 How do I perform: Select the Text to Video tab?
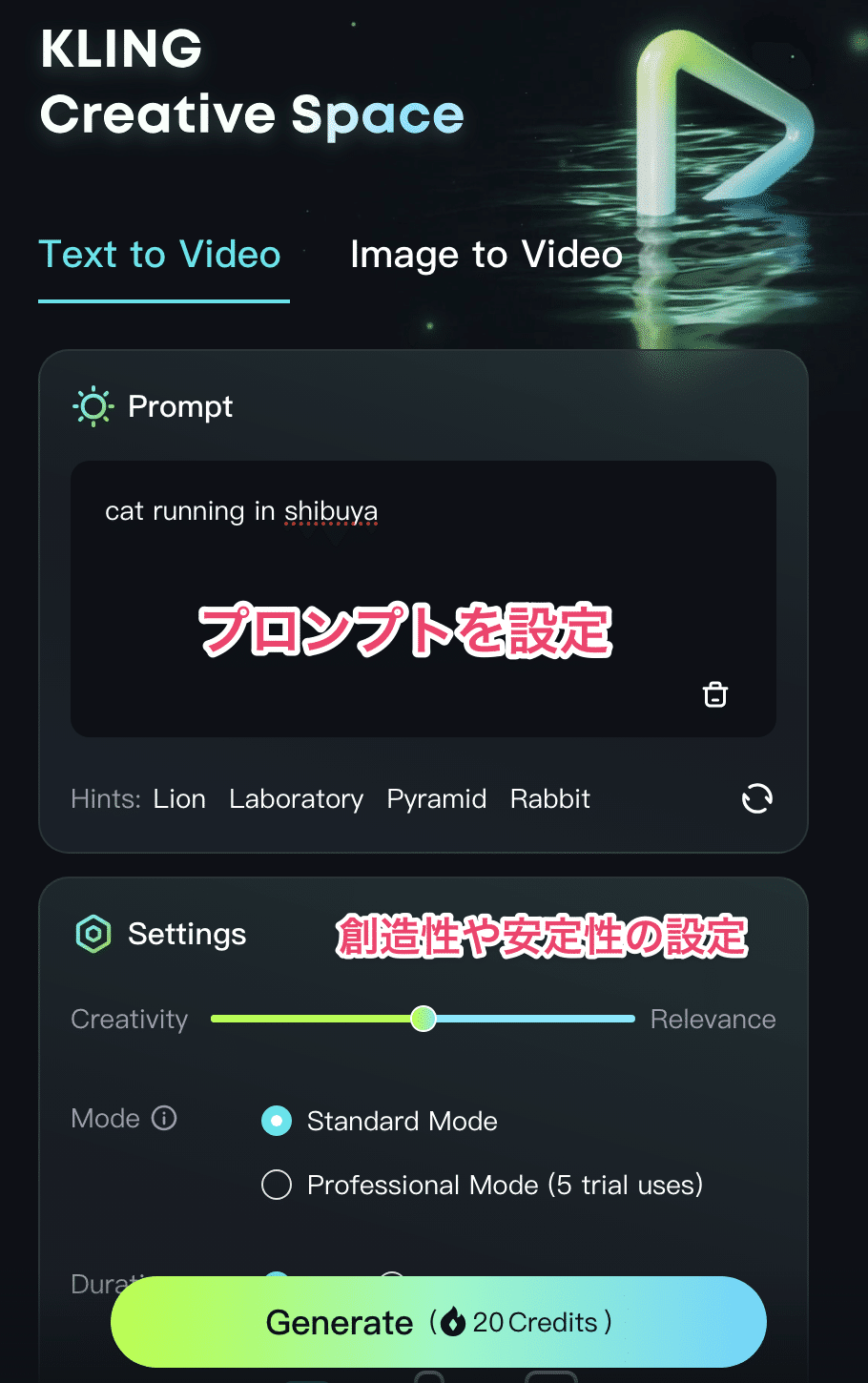(x=160, y=256)
